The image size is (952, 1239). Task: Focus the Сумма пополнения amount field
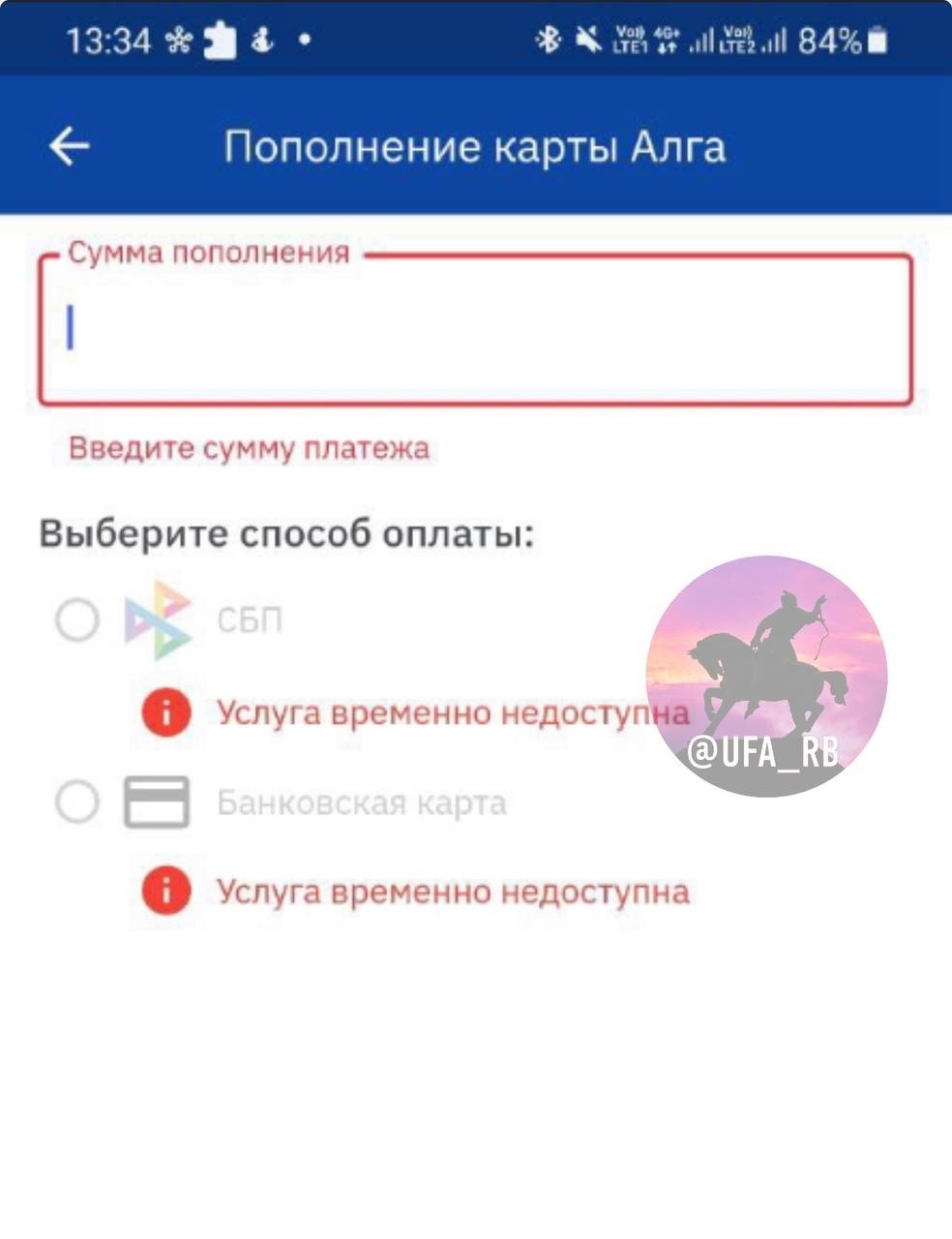click(x=474, y=331)
